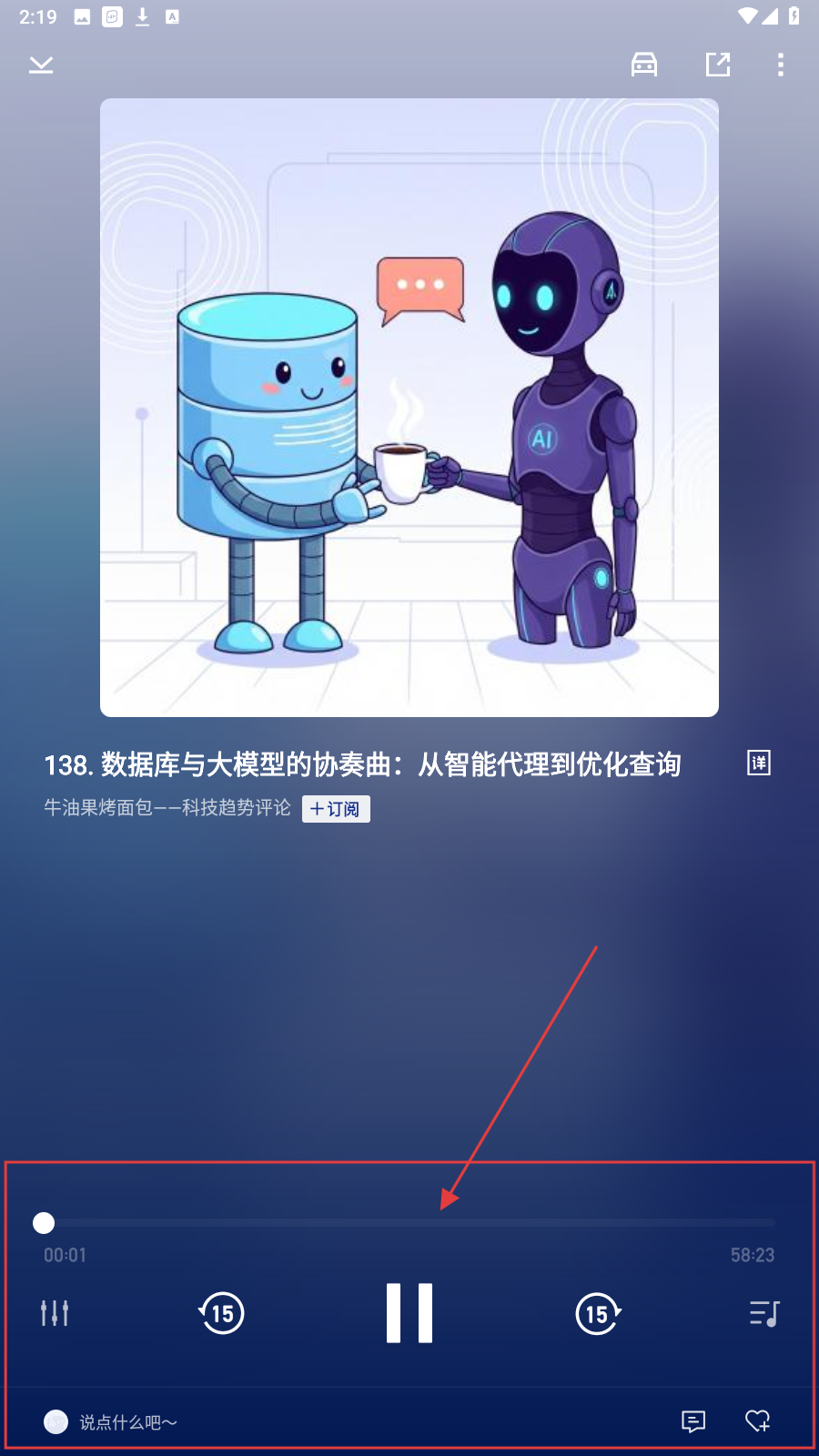819x1456 pixels.
Task: Subscribe with the +订阅 button
Action: [x=336, y=809]
